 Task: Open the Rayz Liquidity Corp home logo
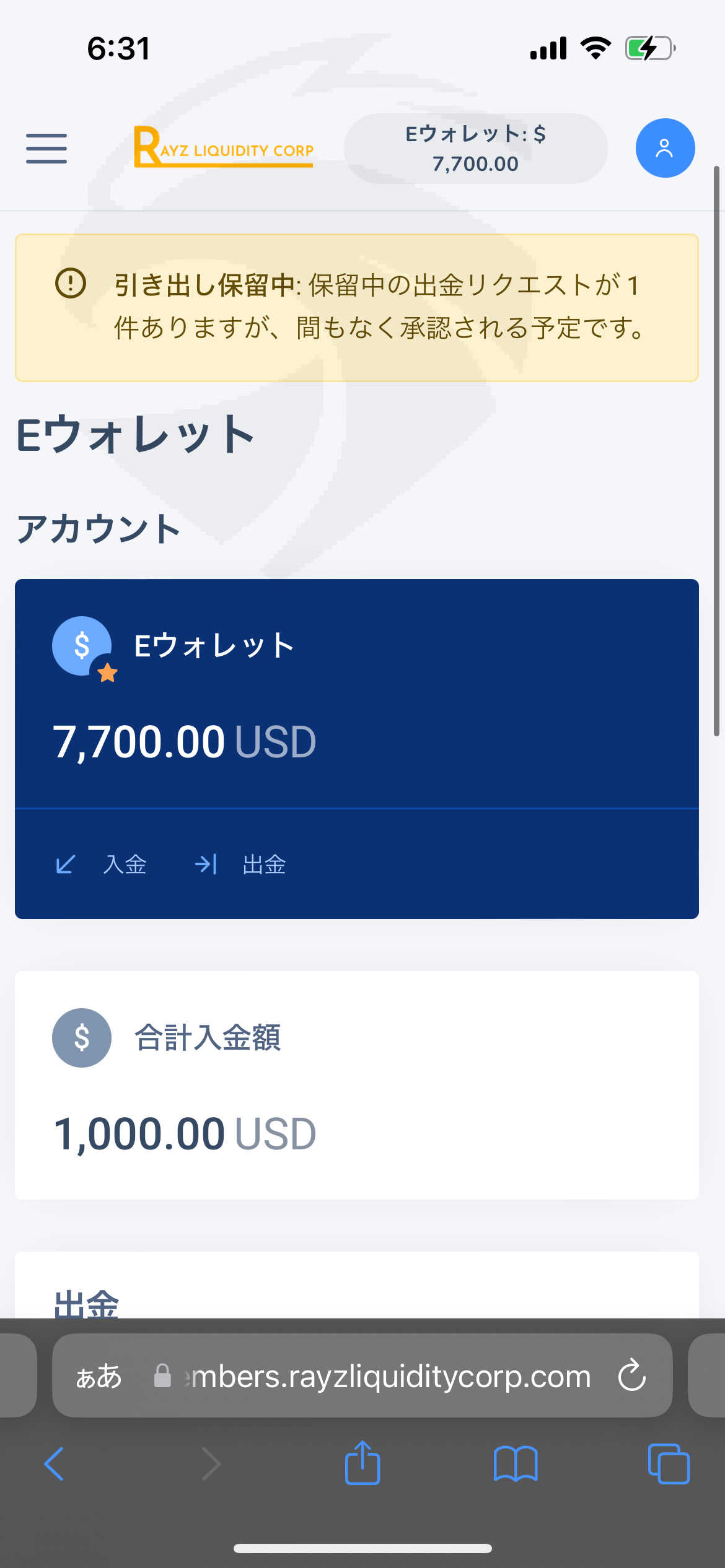224,147
